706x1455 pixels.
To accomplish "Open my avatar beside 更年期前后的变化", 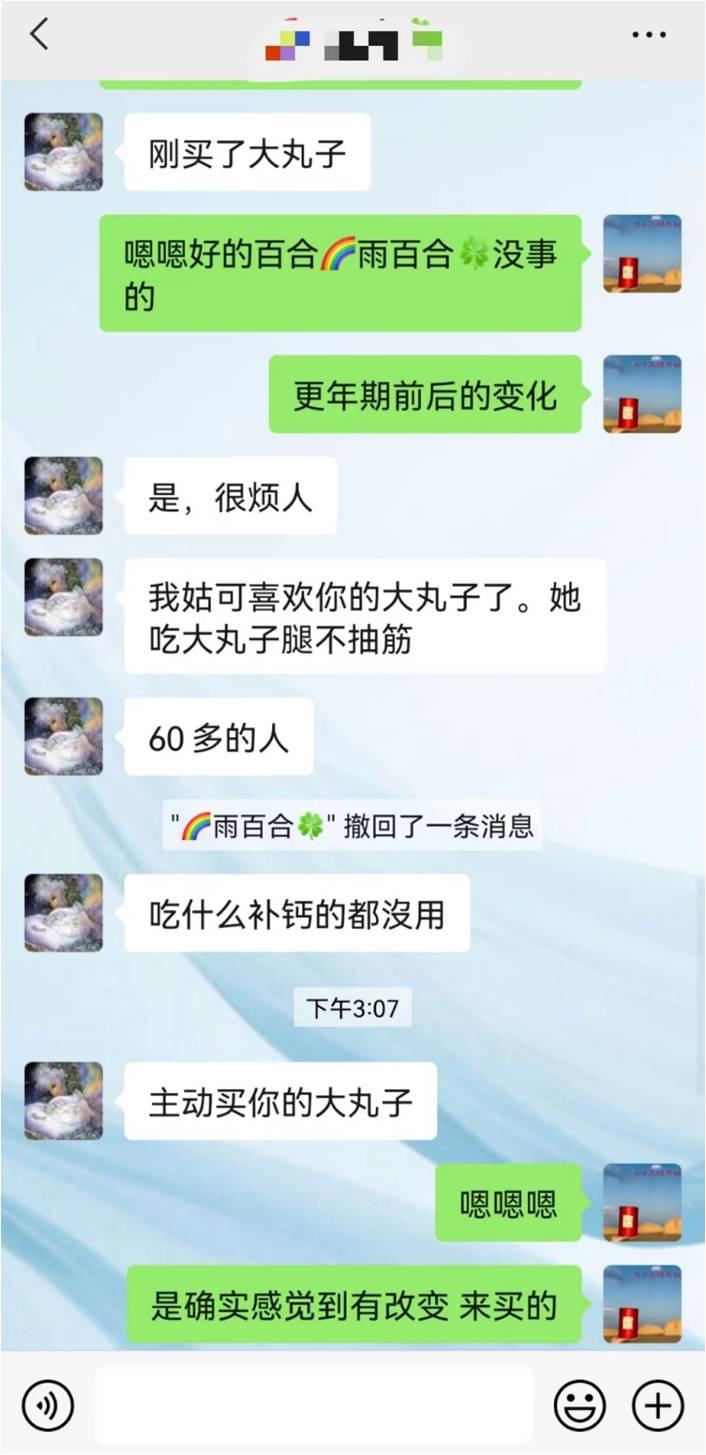I will [x=642, y=394].
